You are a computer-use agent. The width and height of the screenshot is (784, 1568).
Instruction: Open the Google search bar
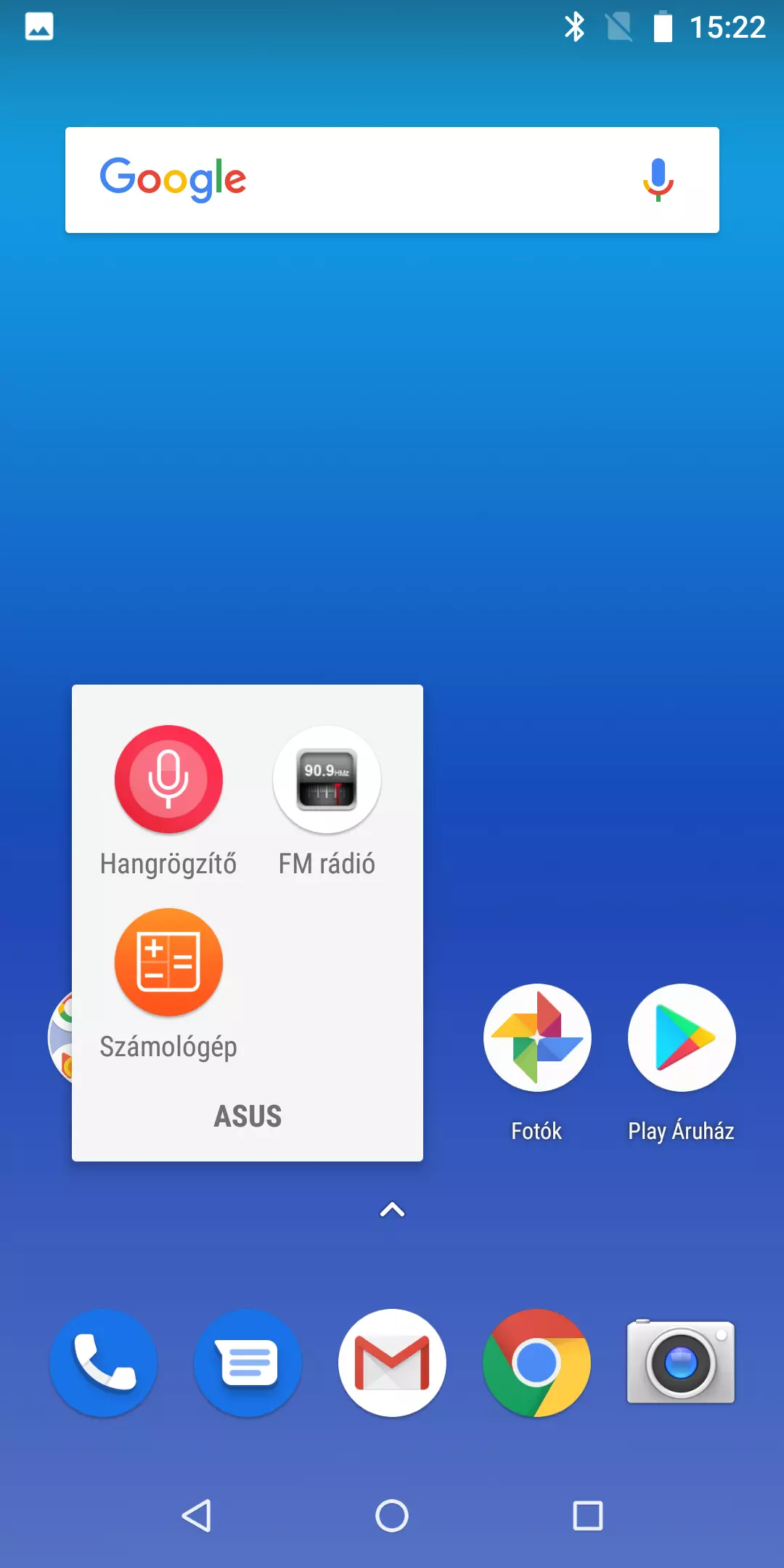click(392, 180)
